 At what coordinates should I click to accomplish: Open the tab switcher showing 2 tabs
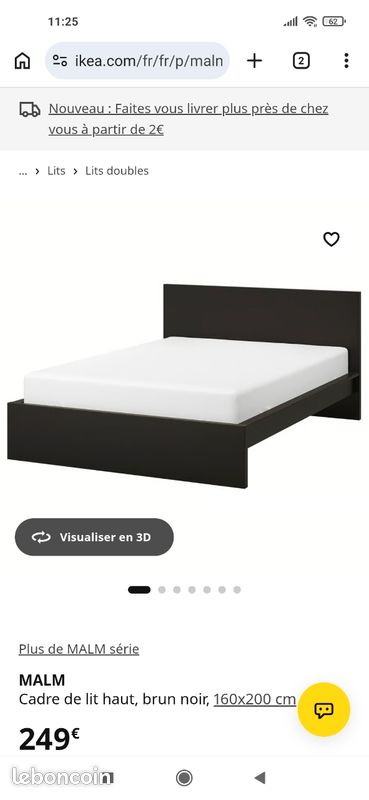301,61
